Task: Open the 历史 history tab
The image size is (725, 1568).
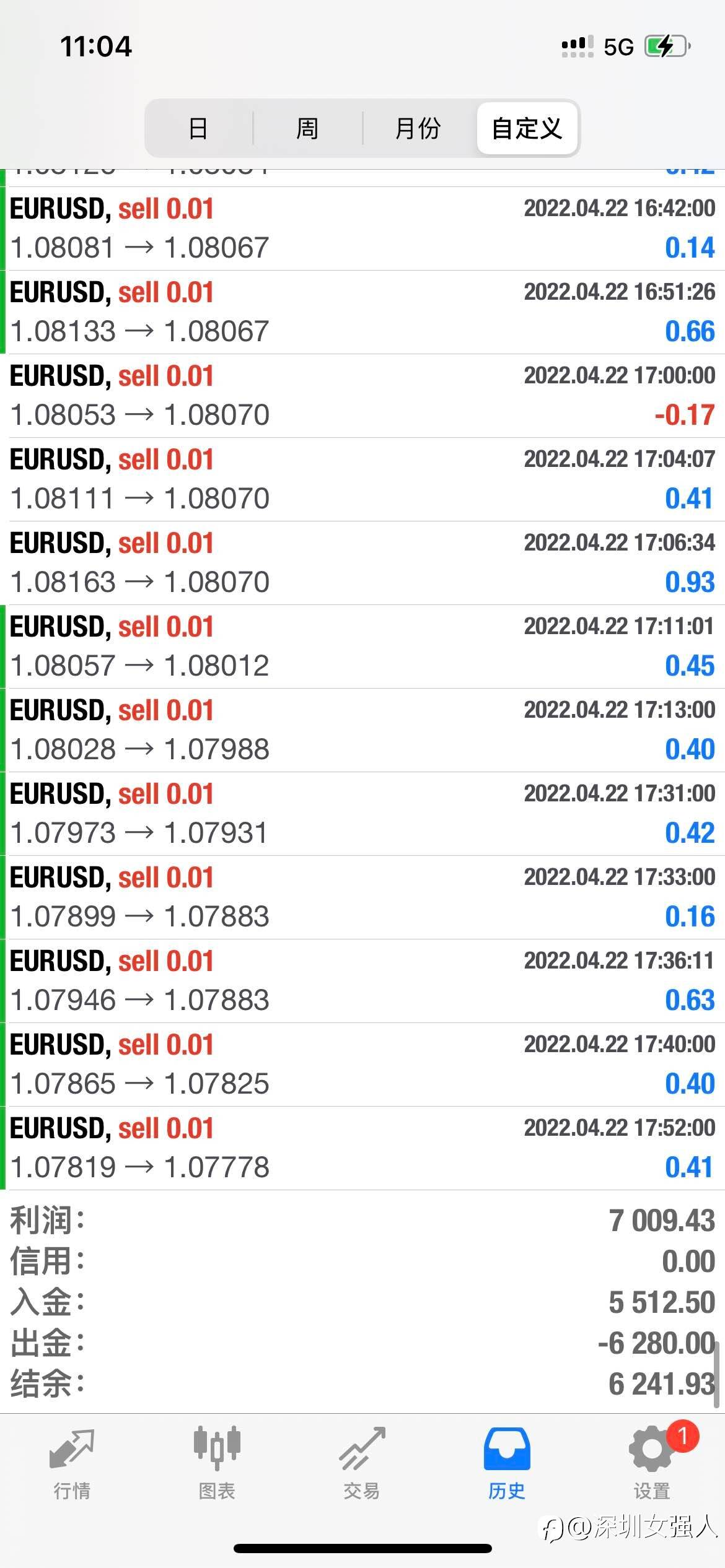Action: coord(507,1463)
